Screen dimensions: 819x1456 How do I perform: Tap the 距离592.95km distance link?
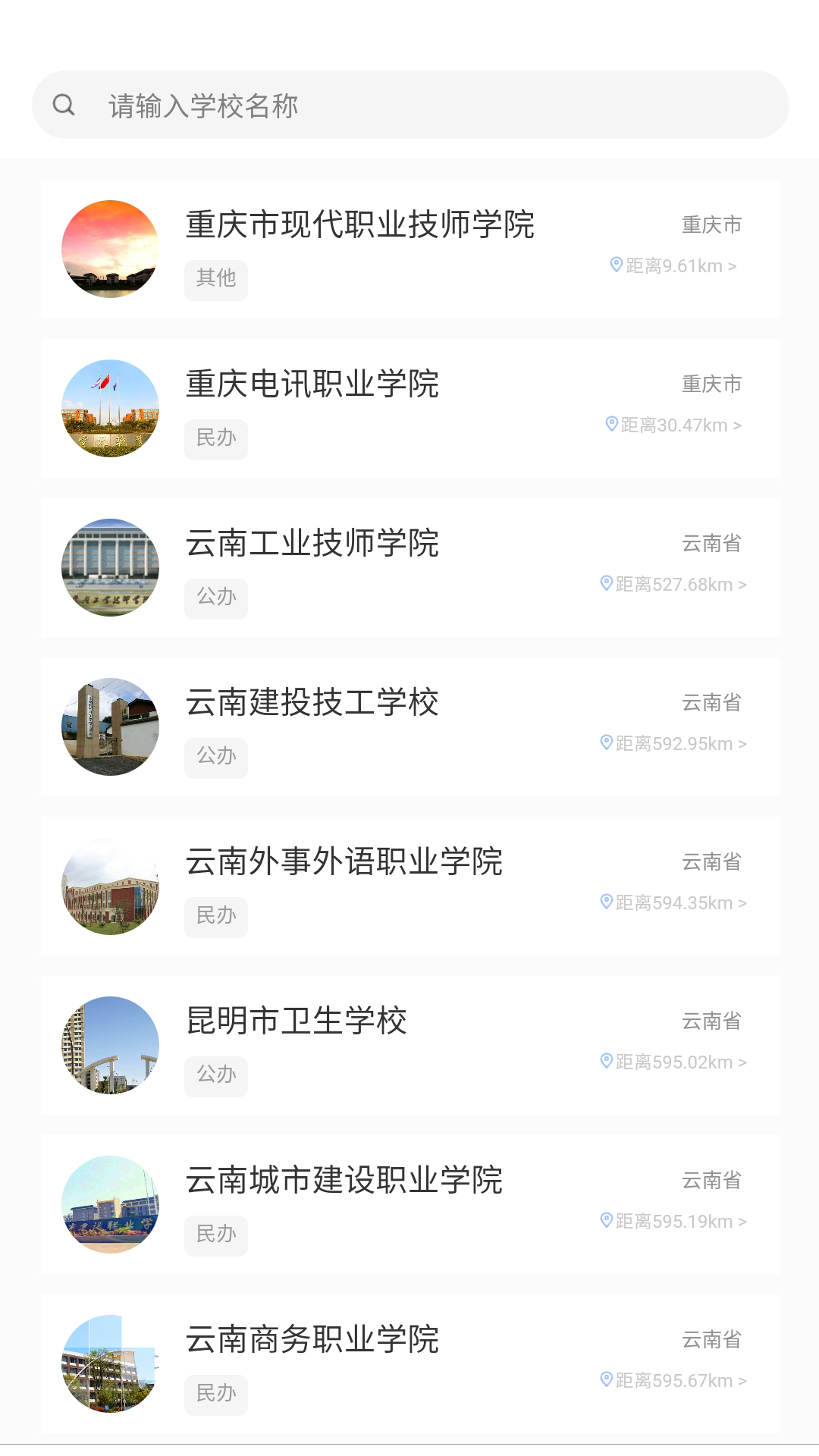pyautogui.click(x=673, y=744)
